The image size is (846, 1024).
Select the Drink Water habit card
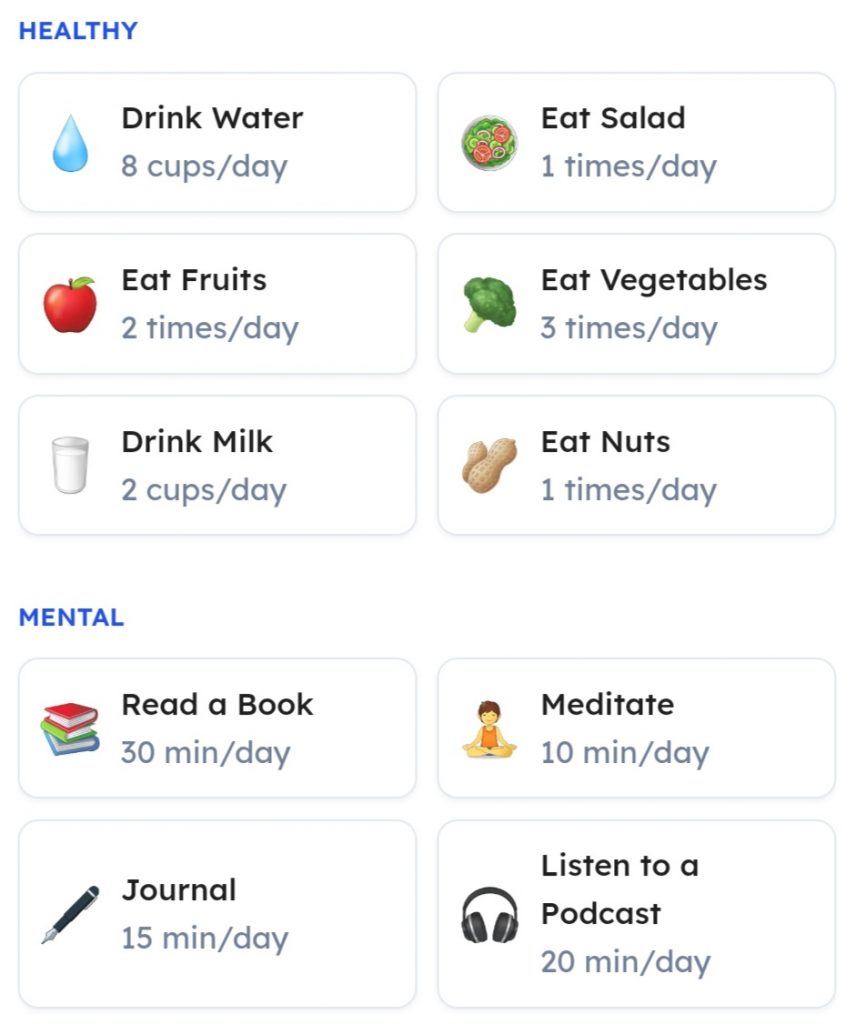[217, 142]
